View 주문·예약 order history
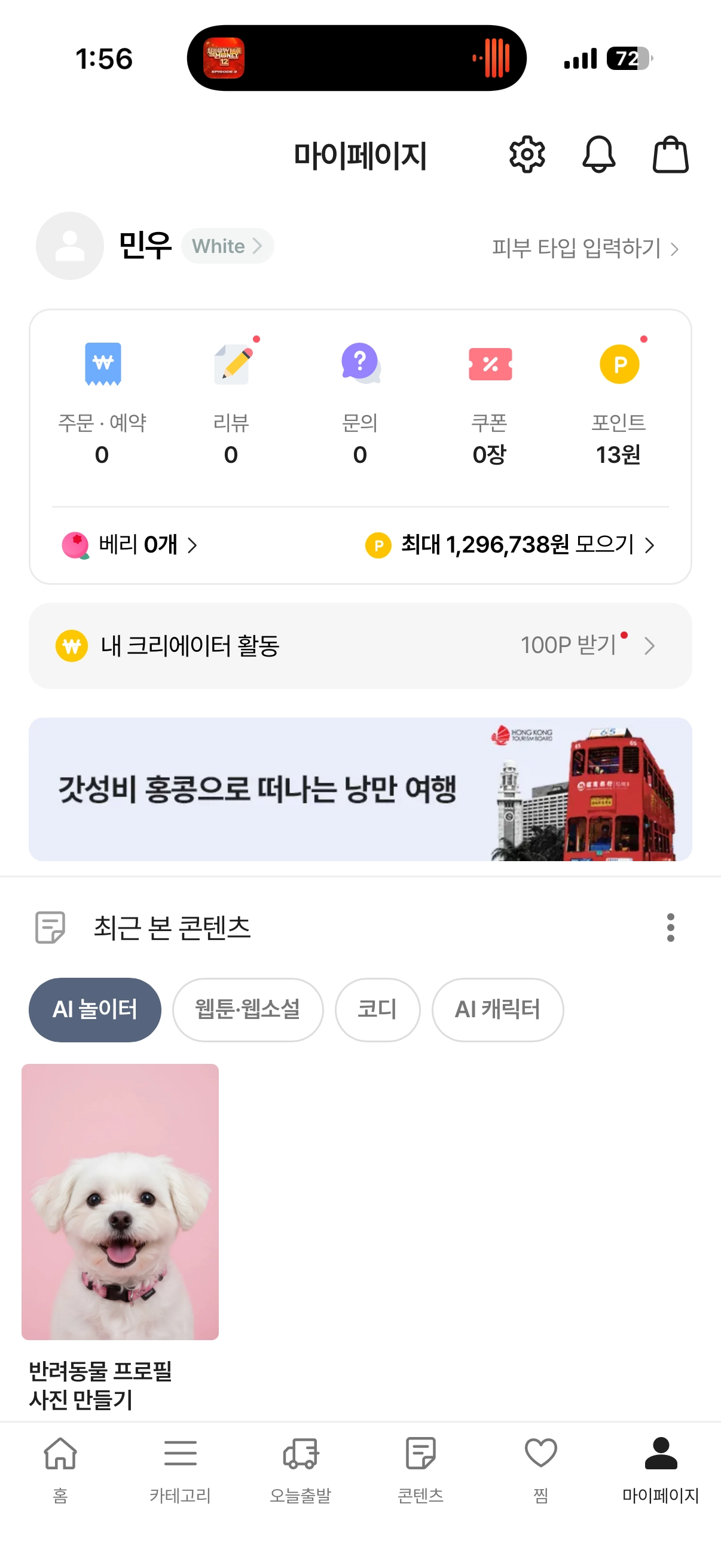The width and height of the screenshot is (721, 1568). (102, 403)
